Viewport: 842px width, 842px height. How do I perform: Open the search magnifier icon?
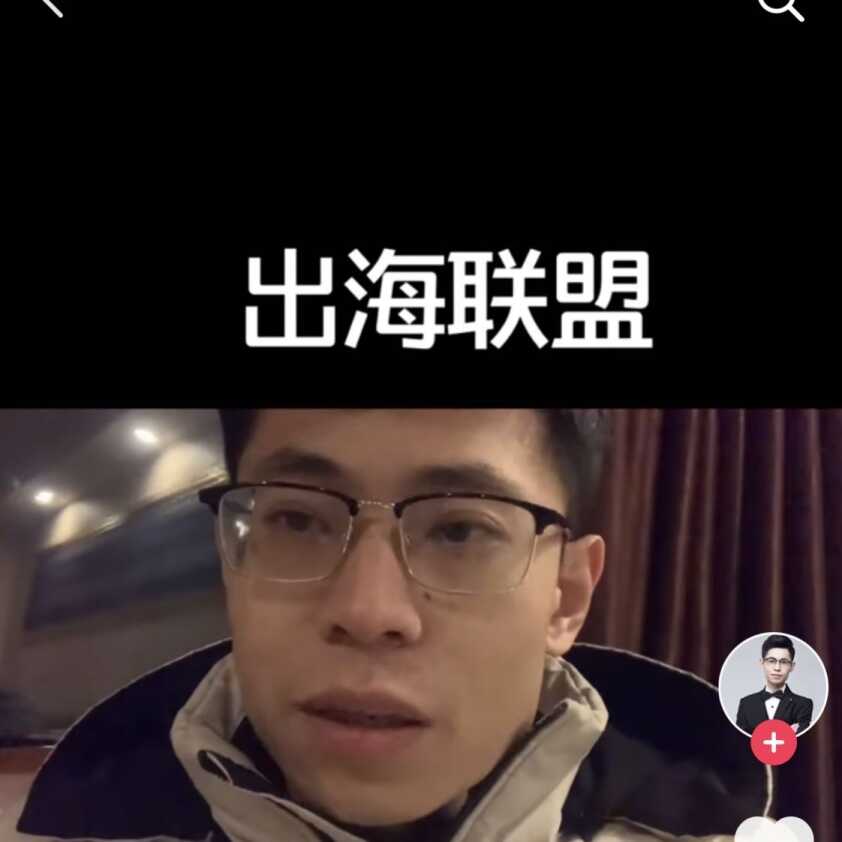(x=781, y=8)
